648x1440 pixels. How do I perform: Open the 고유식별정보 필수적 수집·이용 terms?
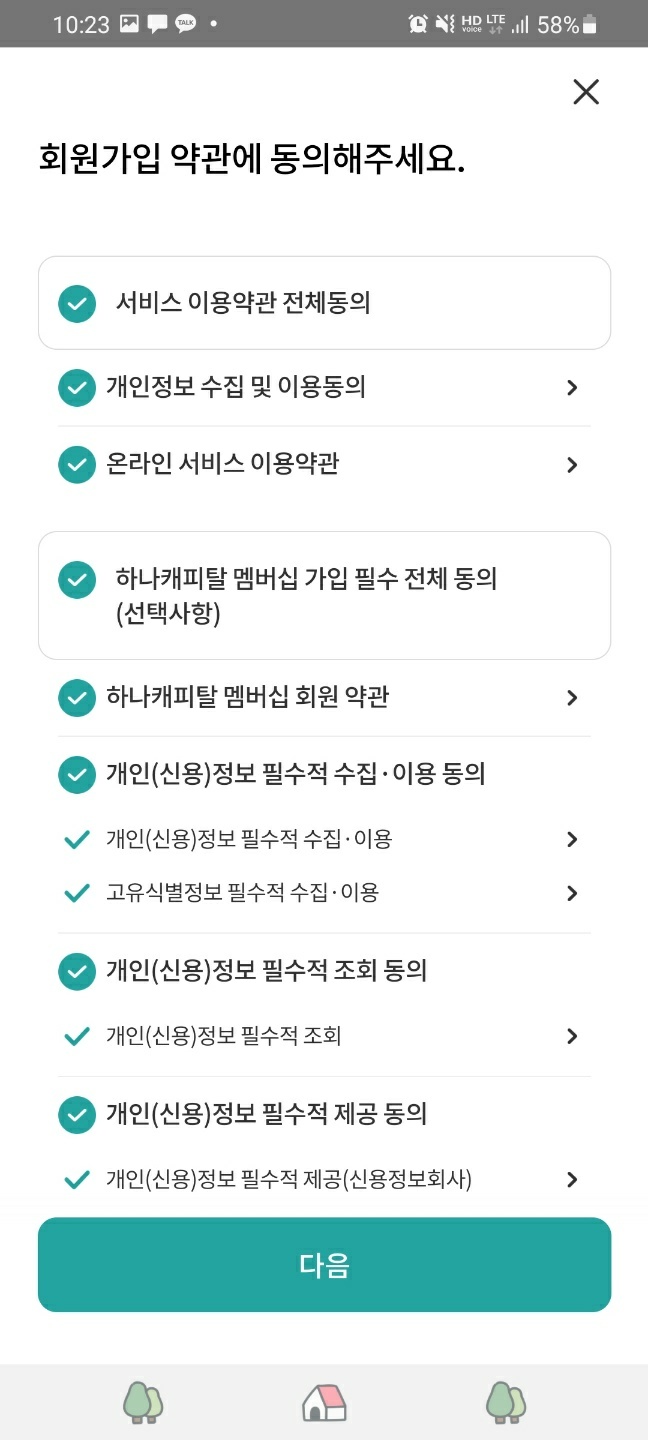coord(572,893)
